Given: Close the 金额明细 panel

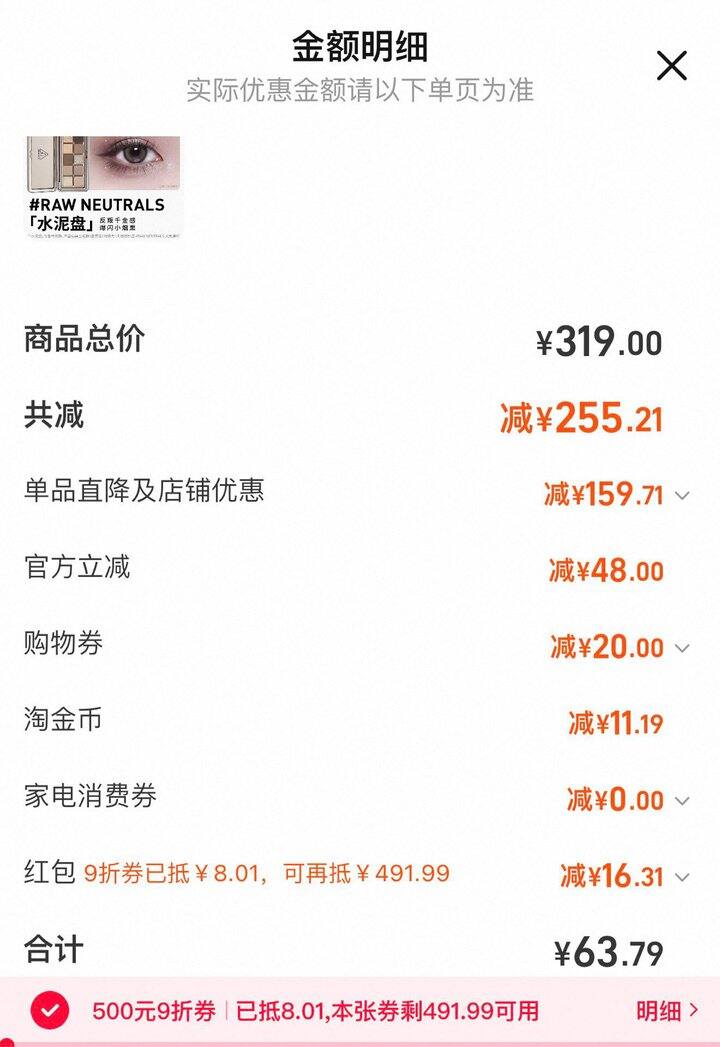Looking at the screenshot, I should [671, 66].
